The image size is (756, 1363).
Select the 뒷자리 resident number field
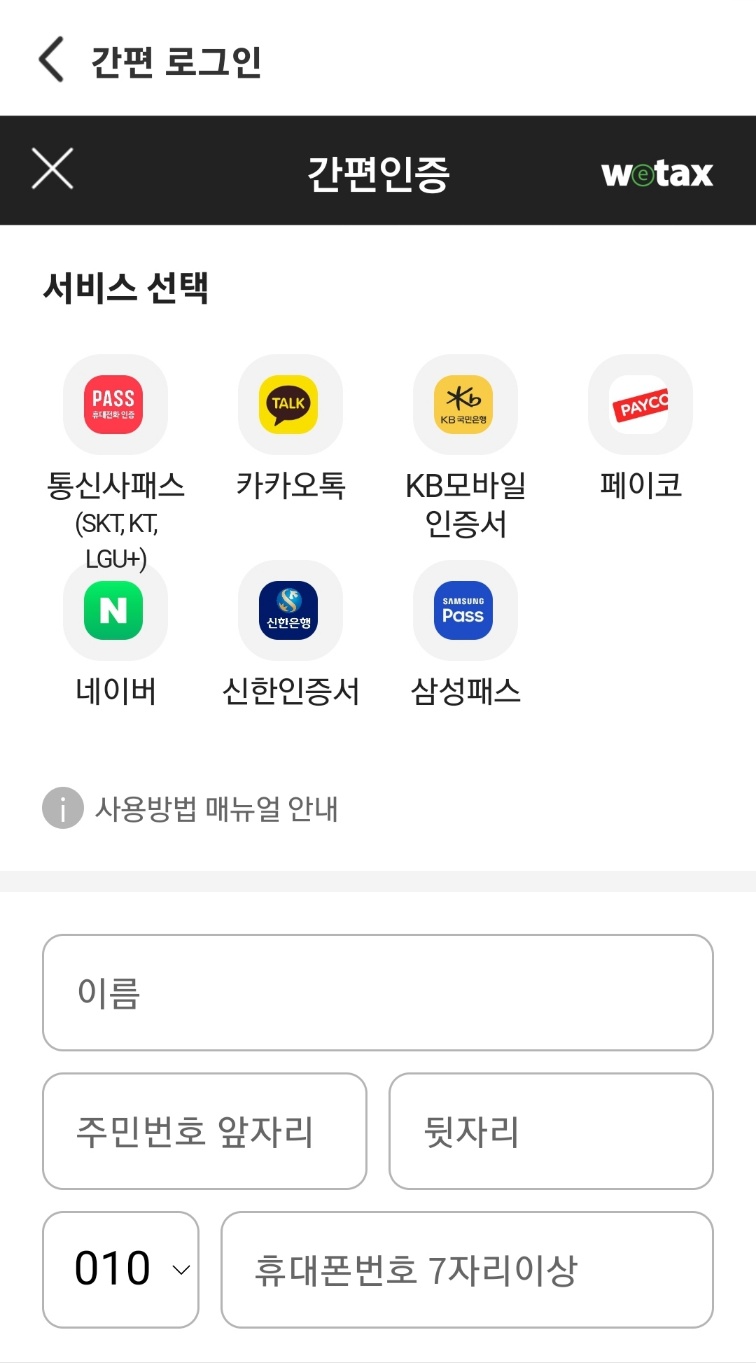coord(550,1131)
